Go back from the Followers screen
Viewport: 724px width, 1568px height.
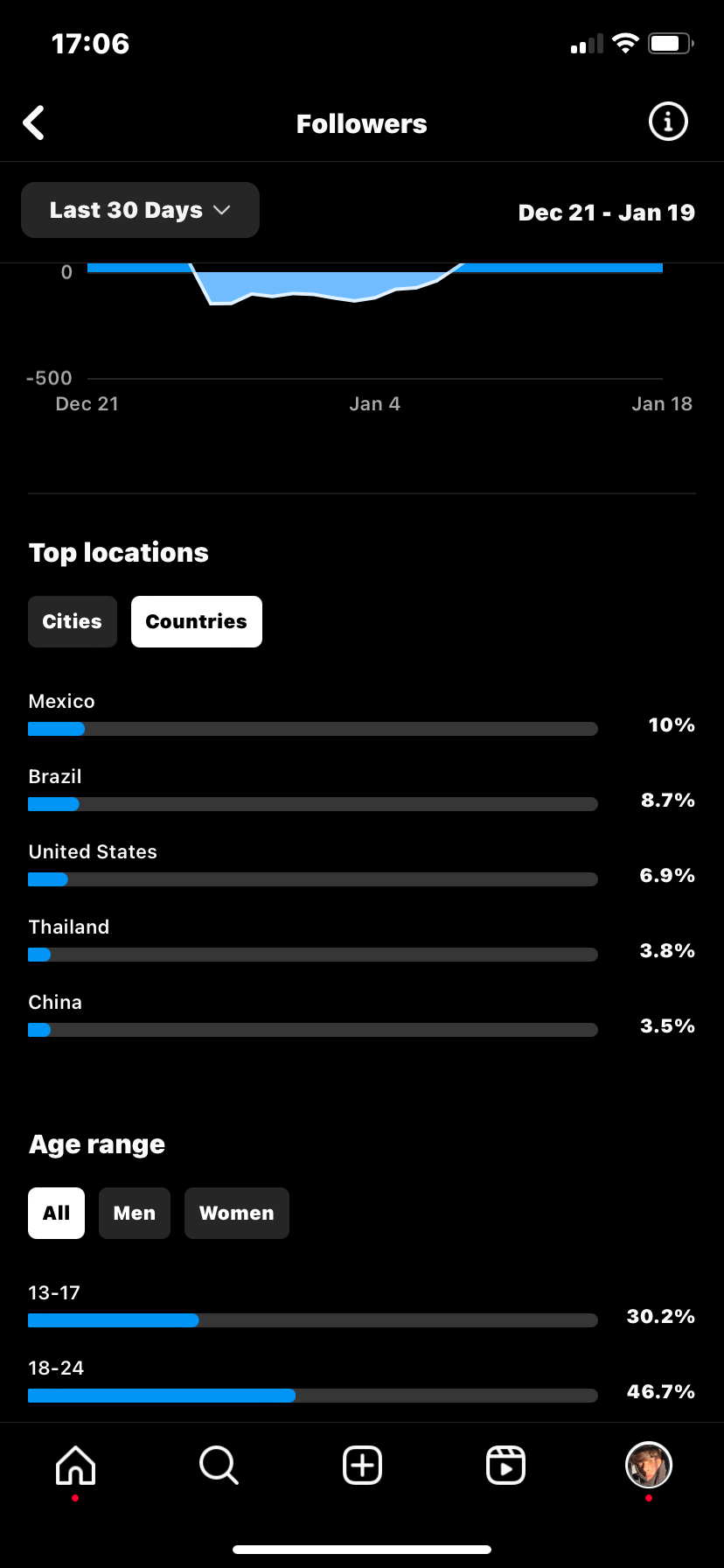pos(34,123)
